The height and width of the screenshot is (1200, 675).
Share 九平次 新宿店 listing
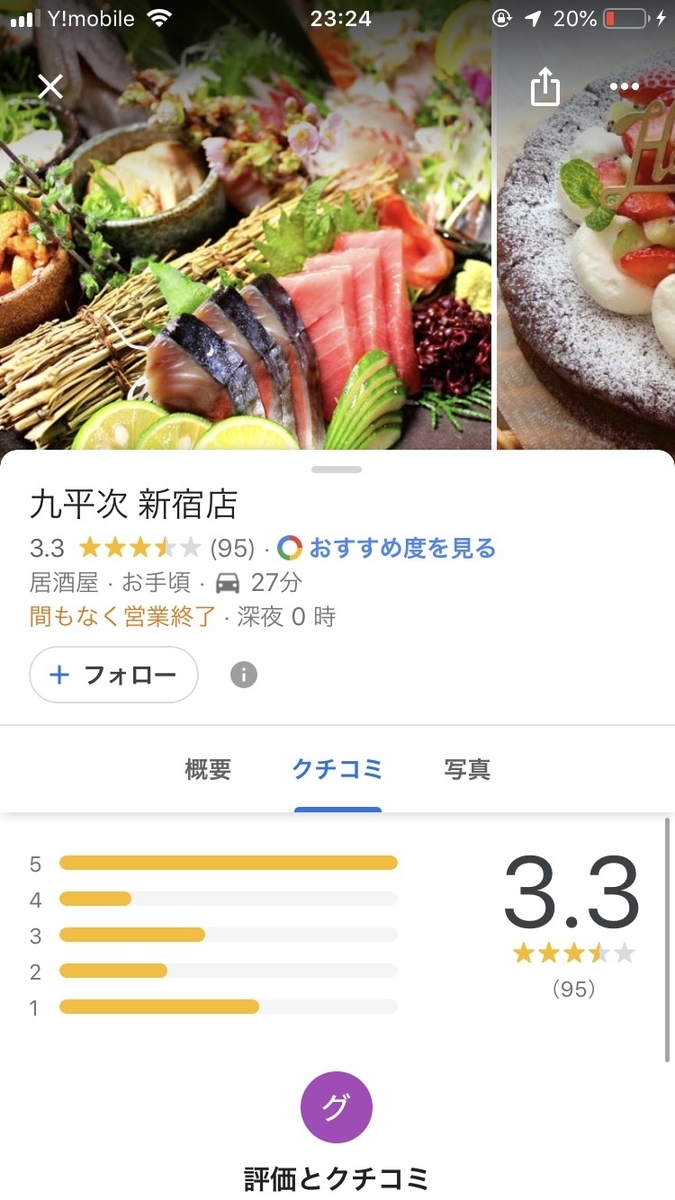(x=545, y=88)
